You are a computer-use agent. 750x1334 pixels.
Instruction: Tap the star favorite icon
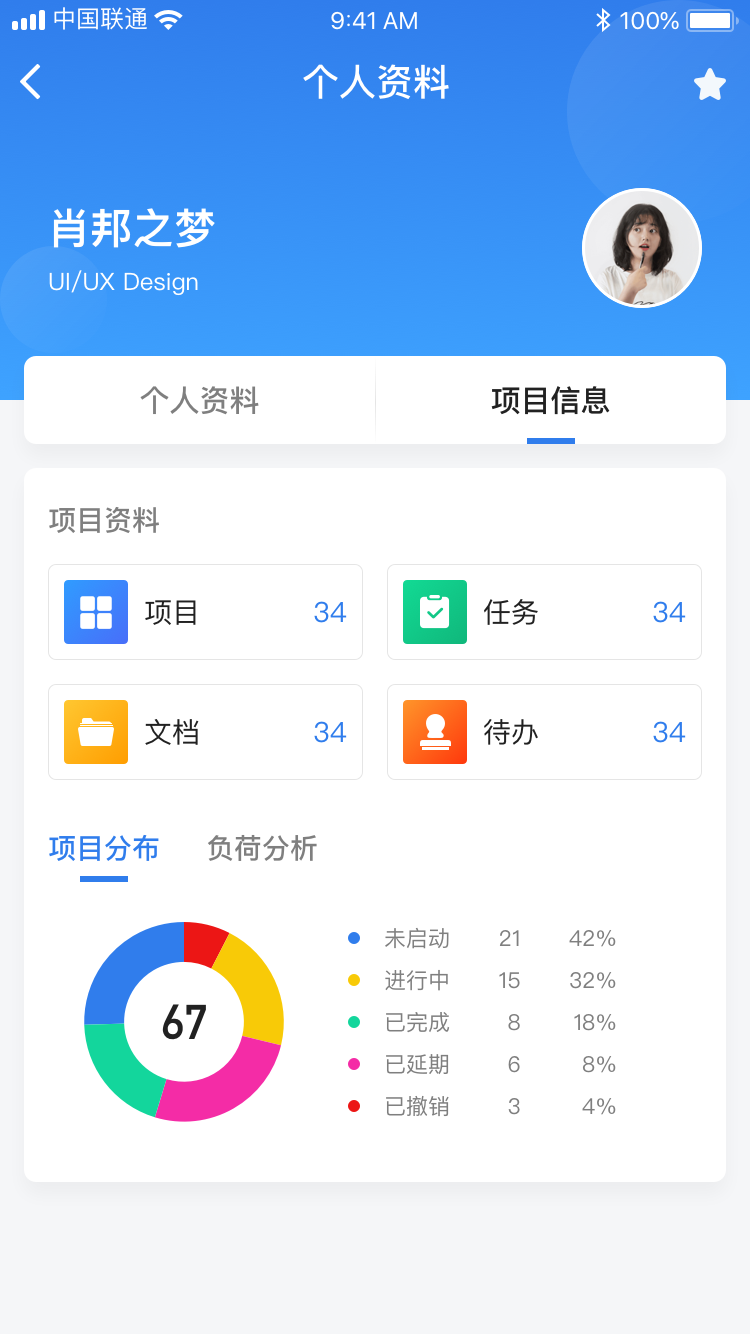709,84
